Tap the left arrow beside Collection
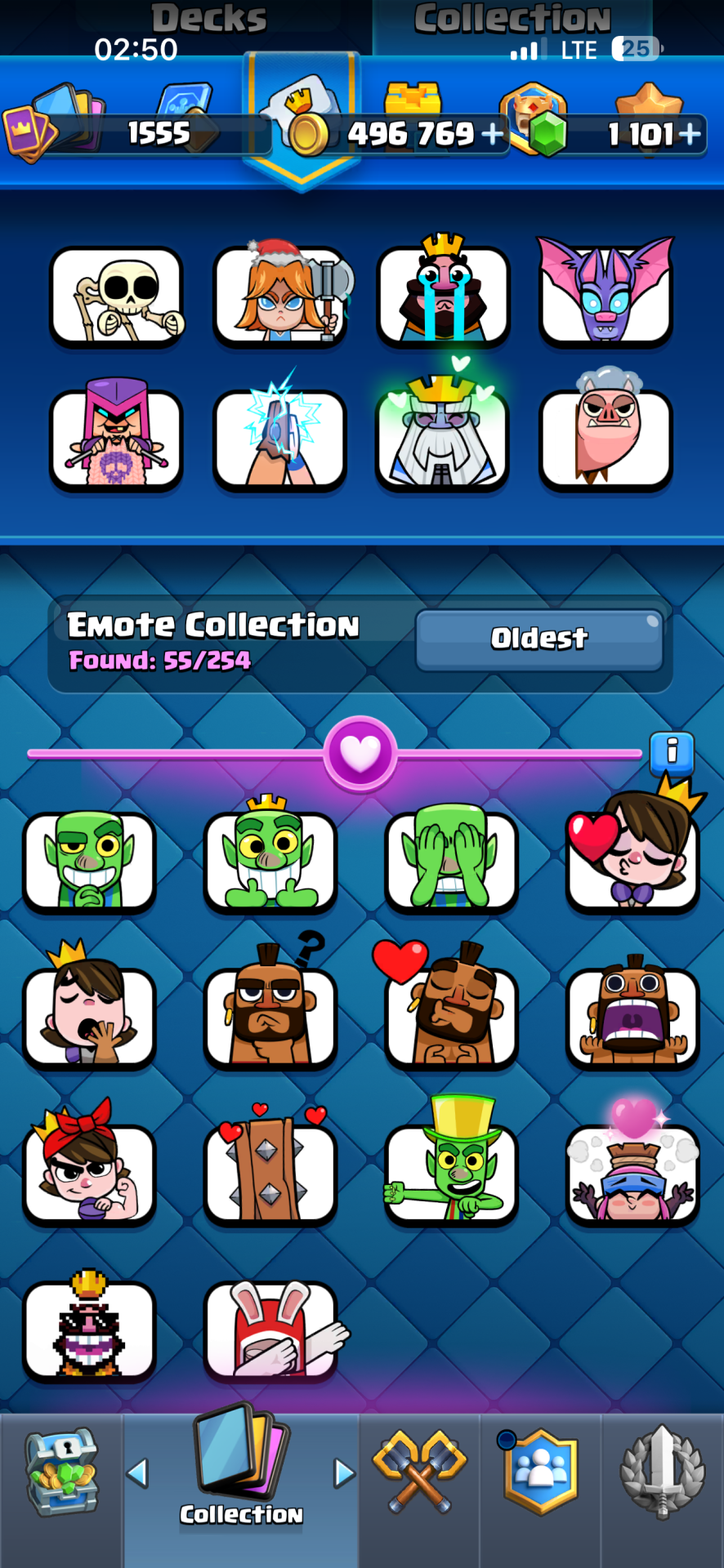This screenshot has height=1568, width=724. pyautogui.click(x=137, y=1473)
